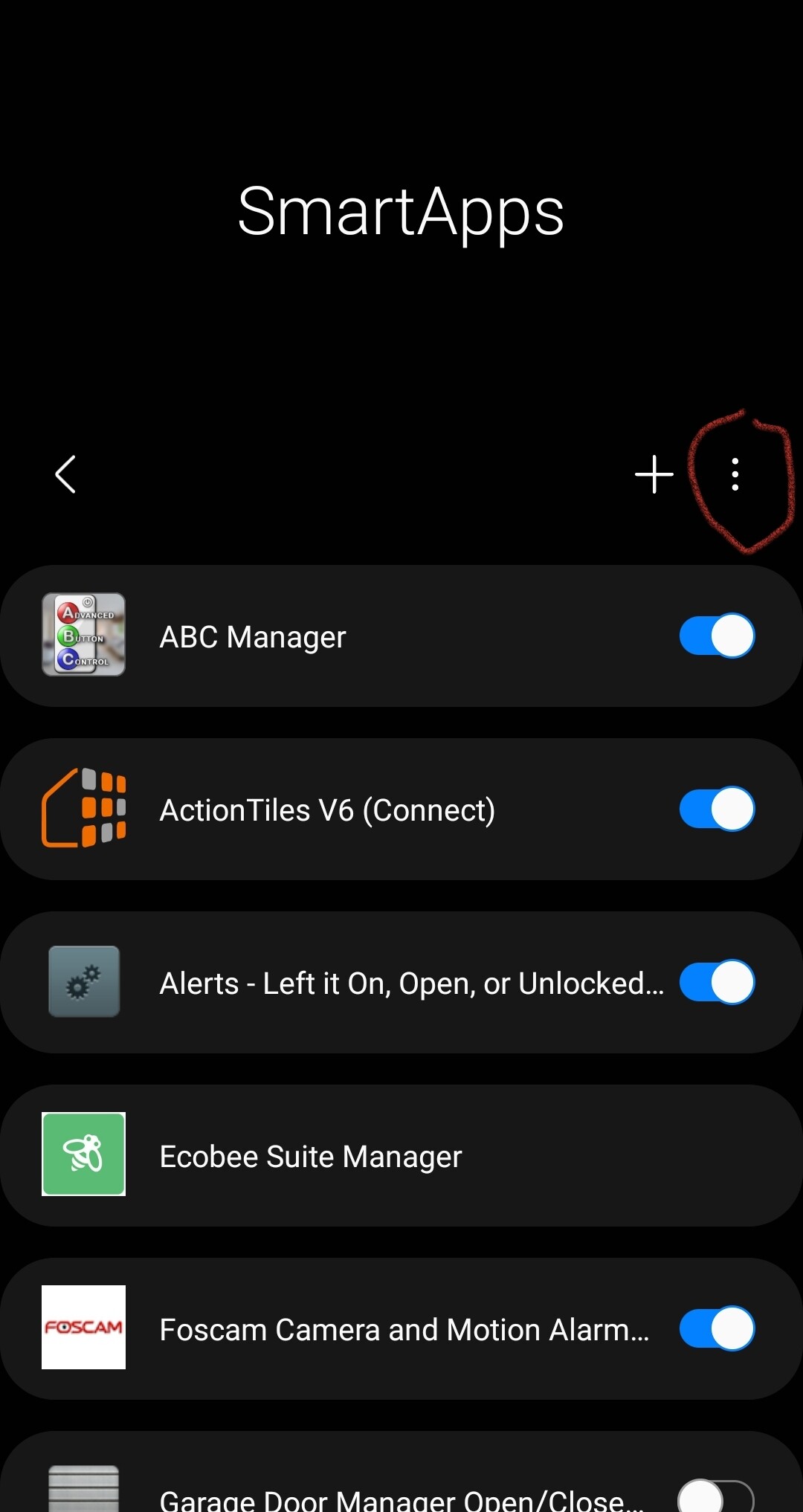Viewport: 803px width, 1512px height.
Task: Open the circled three-dot options menu
Action: pyautogui.click(x=735, y=474)
